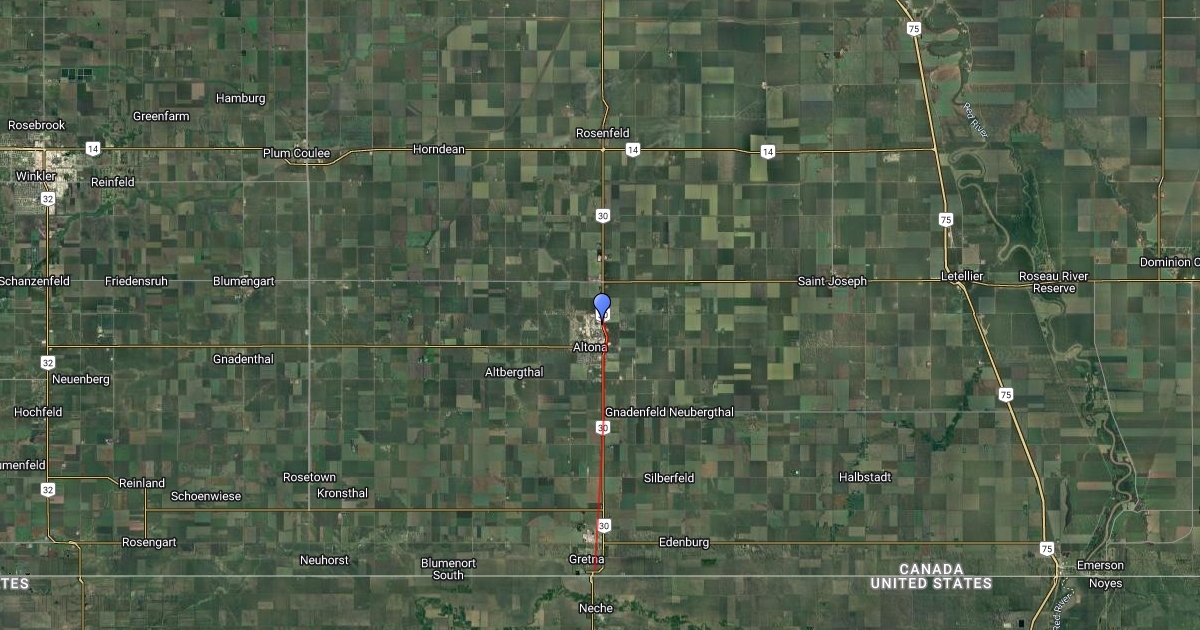Tap the blue location marker at Altona
This screenshot has width=1200, height=630.
[602, 305]
